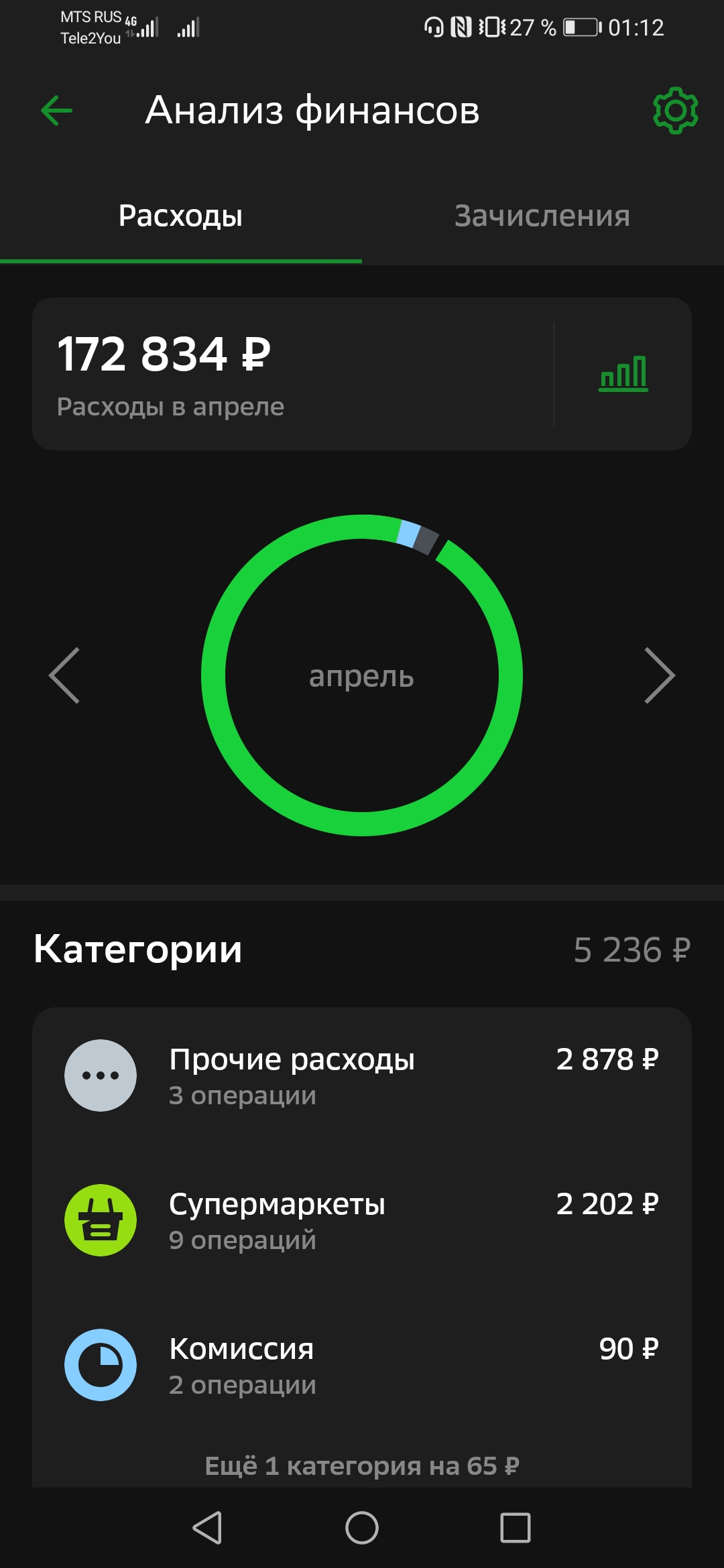
Task: Open the Супермаркеты category
Action: click(362, 1220)
